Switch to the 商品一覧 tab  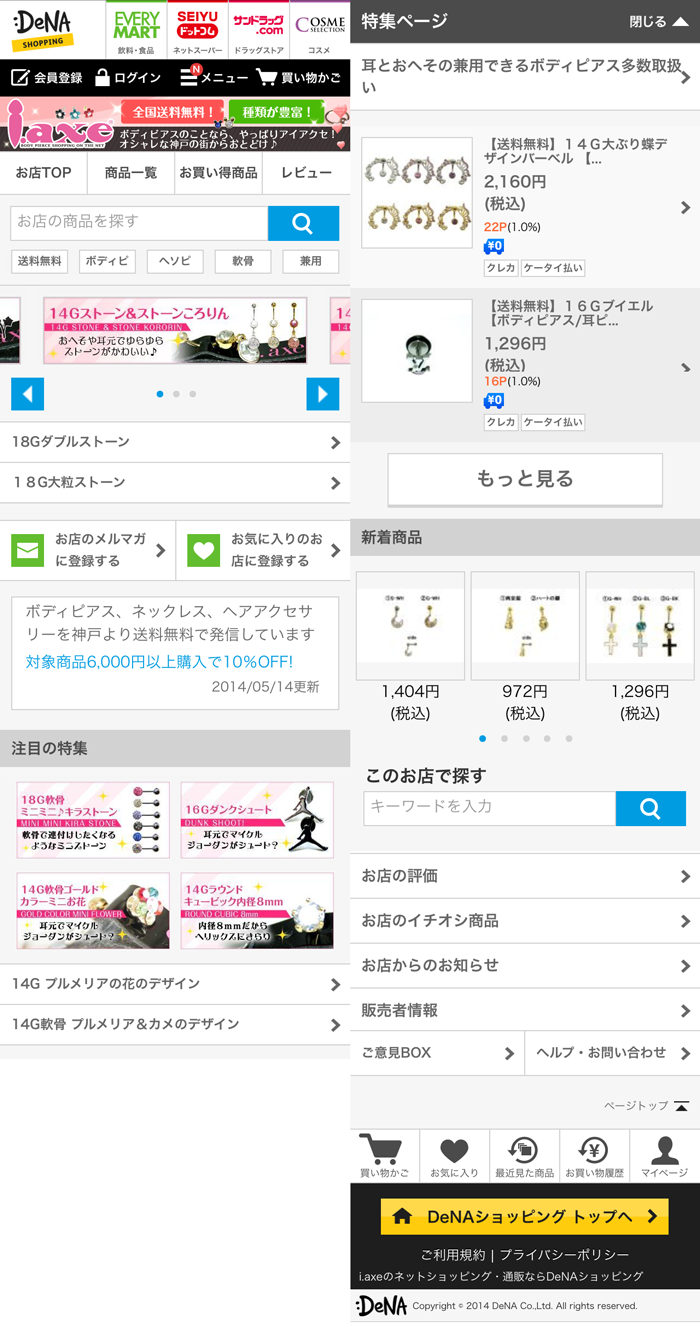coord(131,173)
